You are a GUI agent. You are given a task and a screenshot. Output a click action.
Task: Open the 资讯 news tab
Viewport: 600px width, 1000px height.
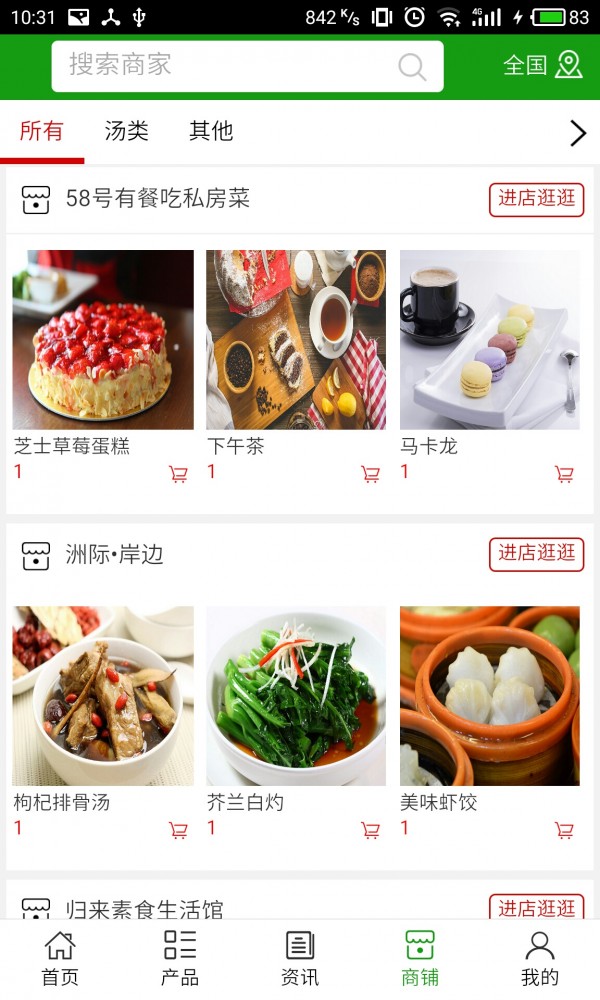[300, 958]
